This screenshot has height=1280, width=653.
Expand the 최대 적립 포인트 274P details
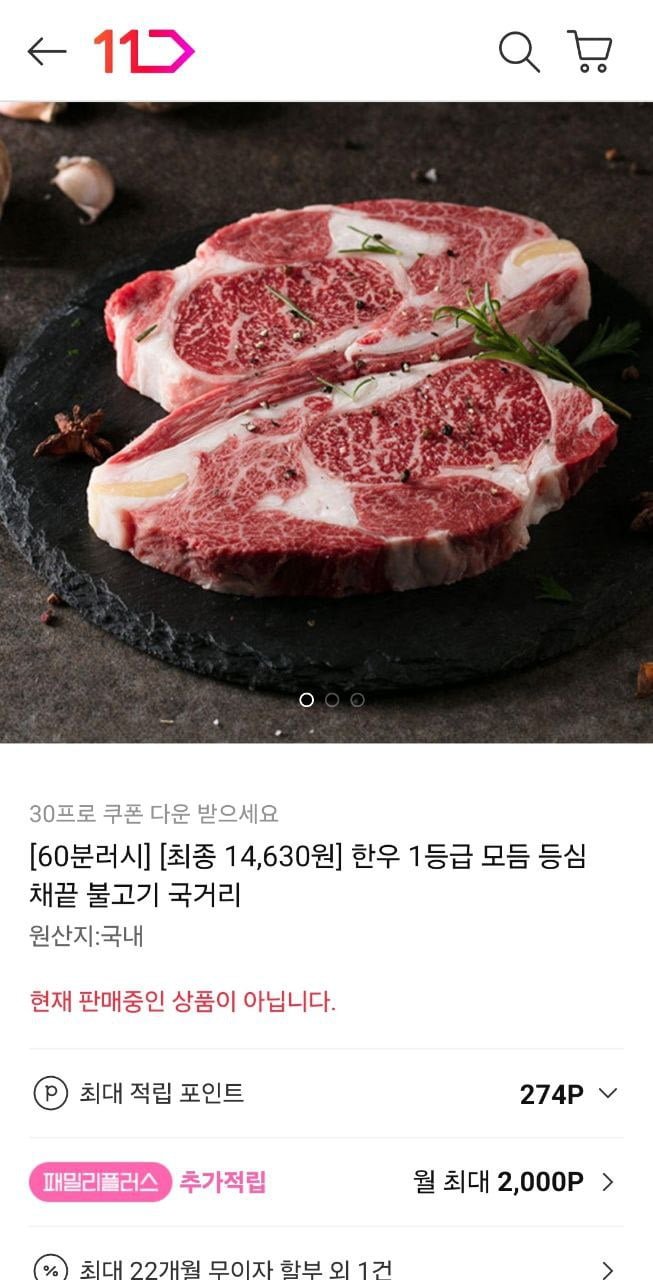click(607, 1093)
